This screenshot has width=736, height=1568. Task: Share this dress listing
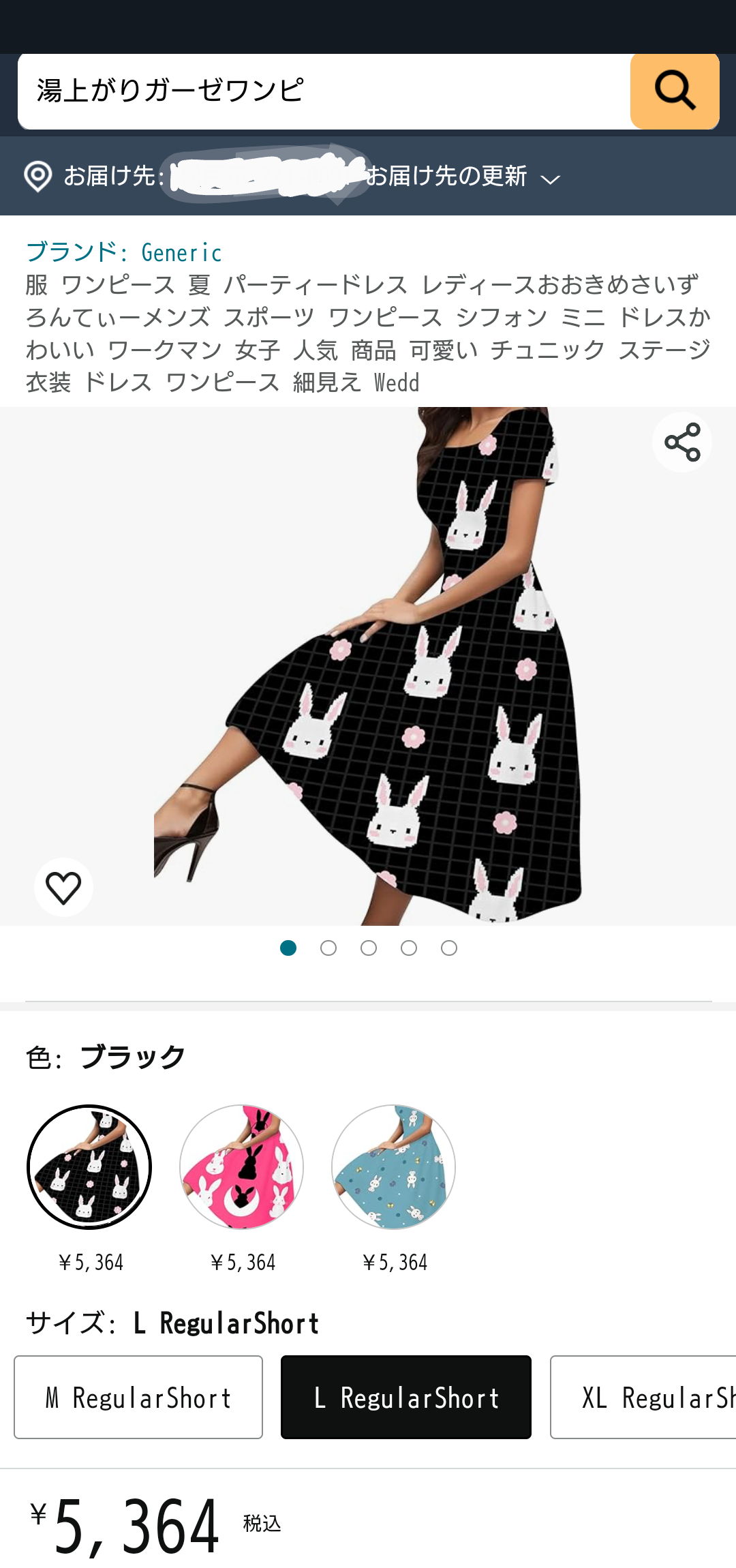coord(682,442)
